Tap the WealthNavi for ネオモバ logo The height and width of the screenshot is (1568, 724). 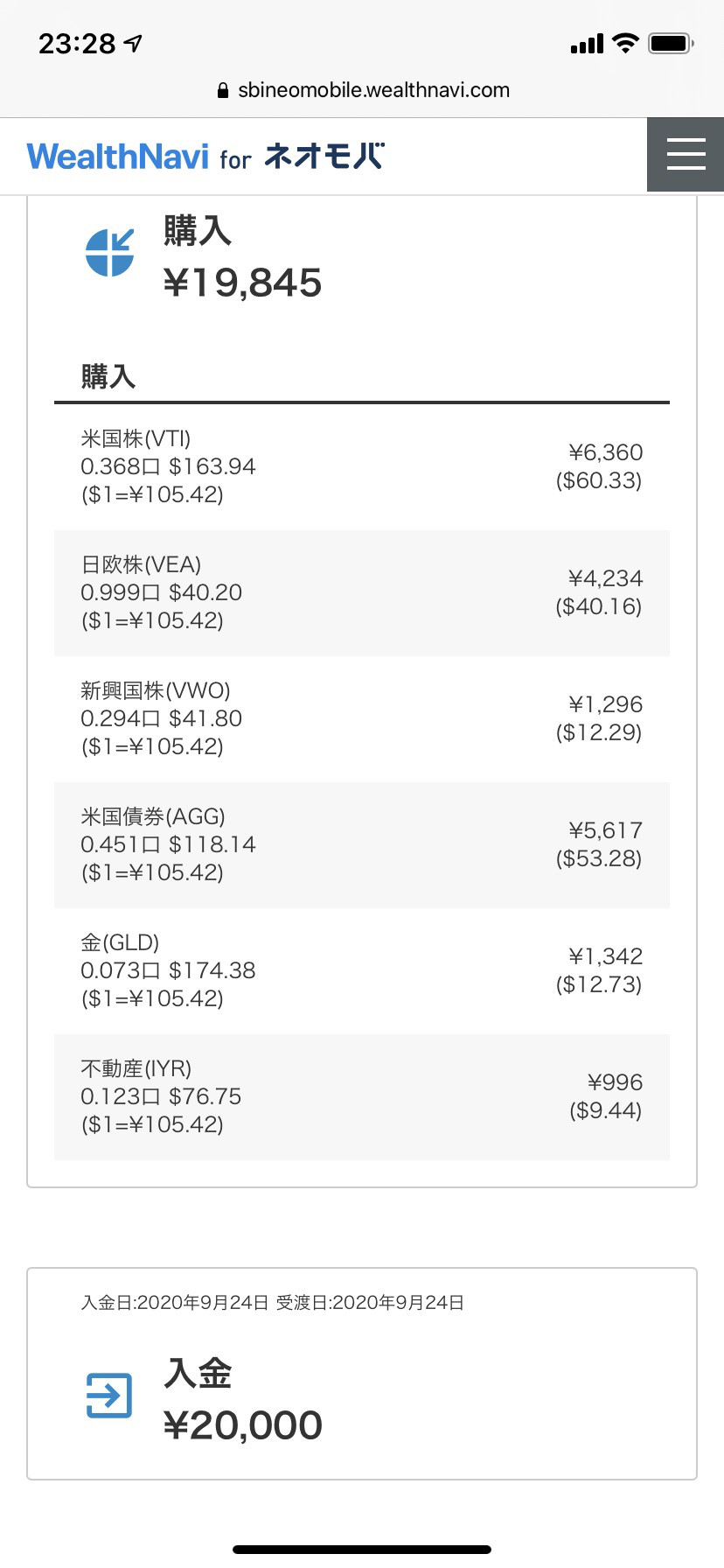205,157
